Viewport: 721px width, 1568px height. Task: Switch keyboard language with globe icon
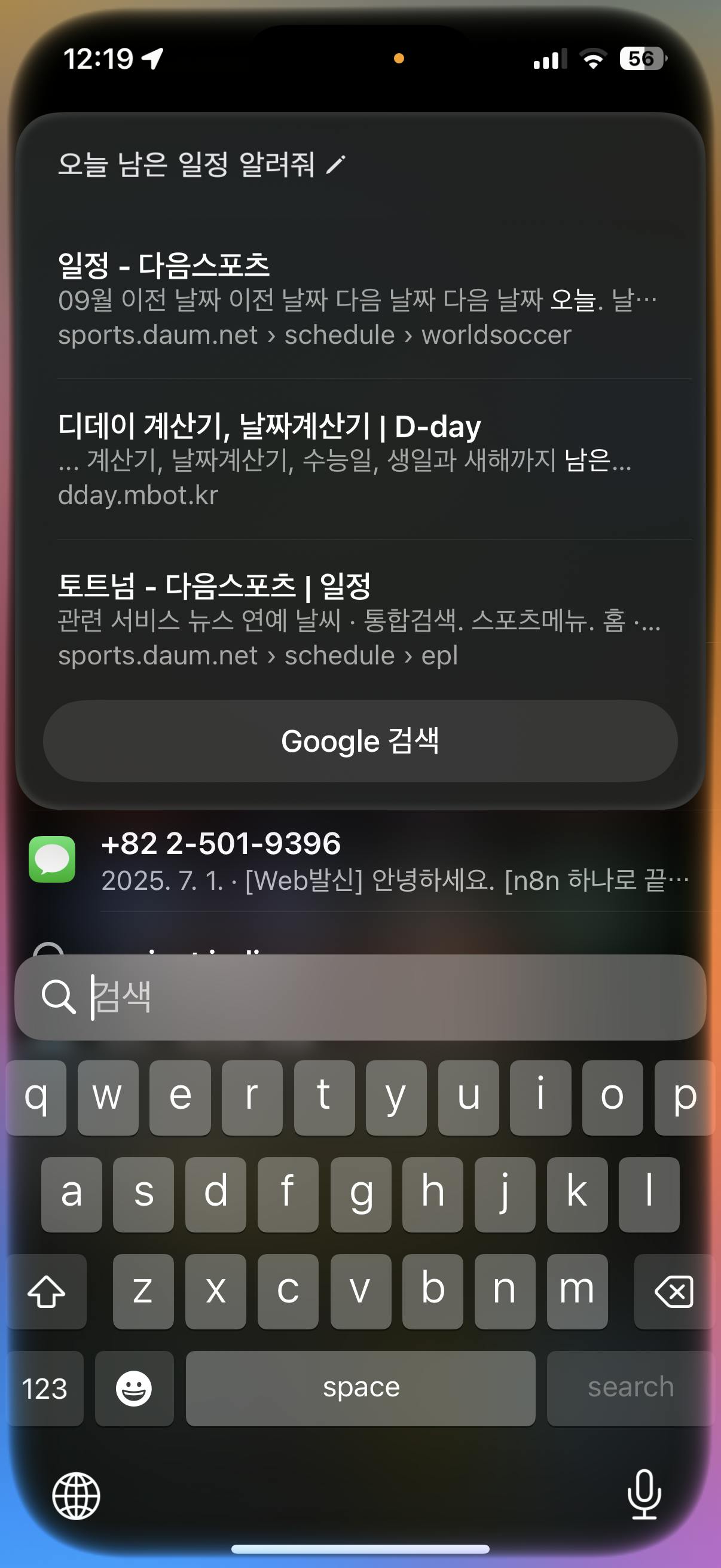(76, 1496)
